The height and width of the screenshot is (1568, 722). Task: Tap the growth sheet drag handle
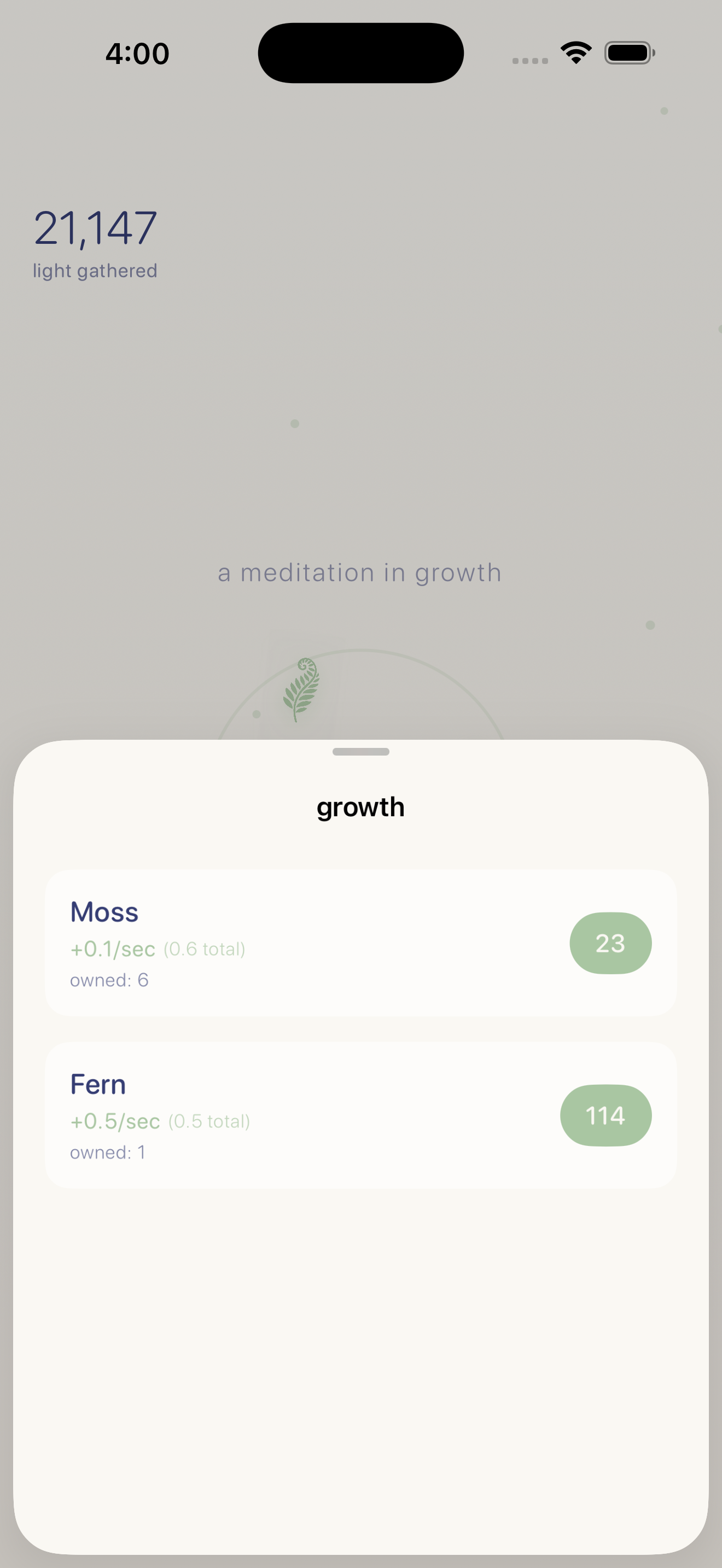360,752
